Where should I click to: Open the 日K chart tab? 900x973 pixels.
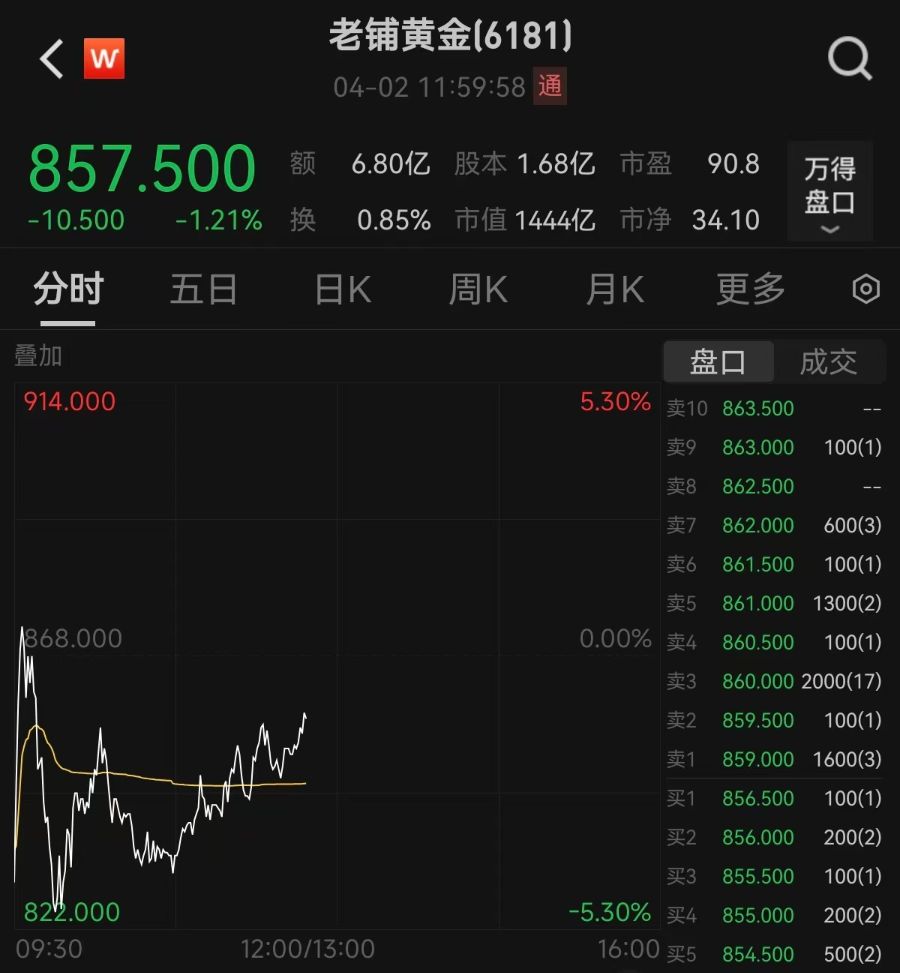point(342,290)
